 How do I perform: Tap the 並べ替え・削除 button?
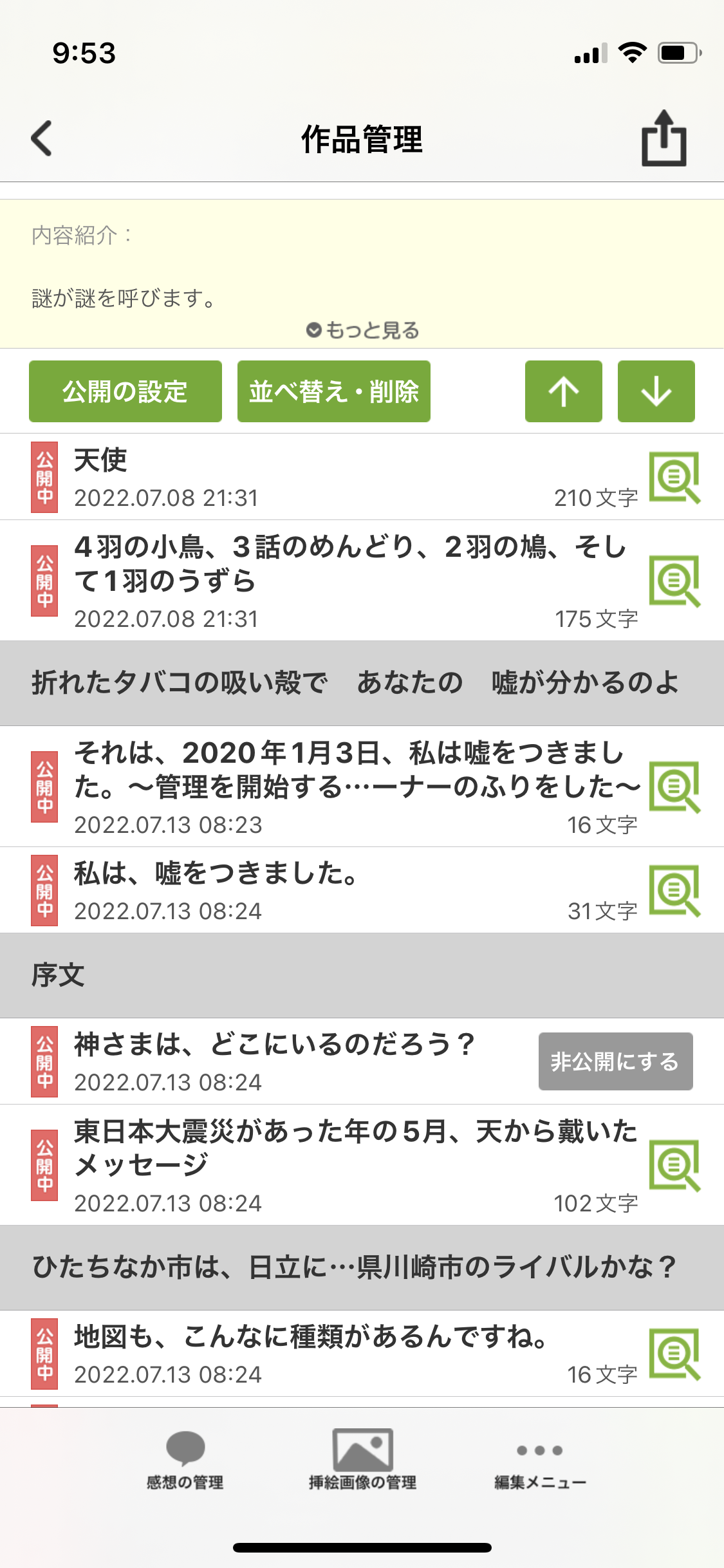click(x=333, y=391)
